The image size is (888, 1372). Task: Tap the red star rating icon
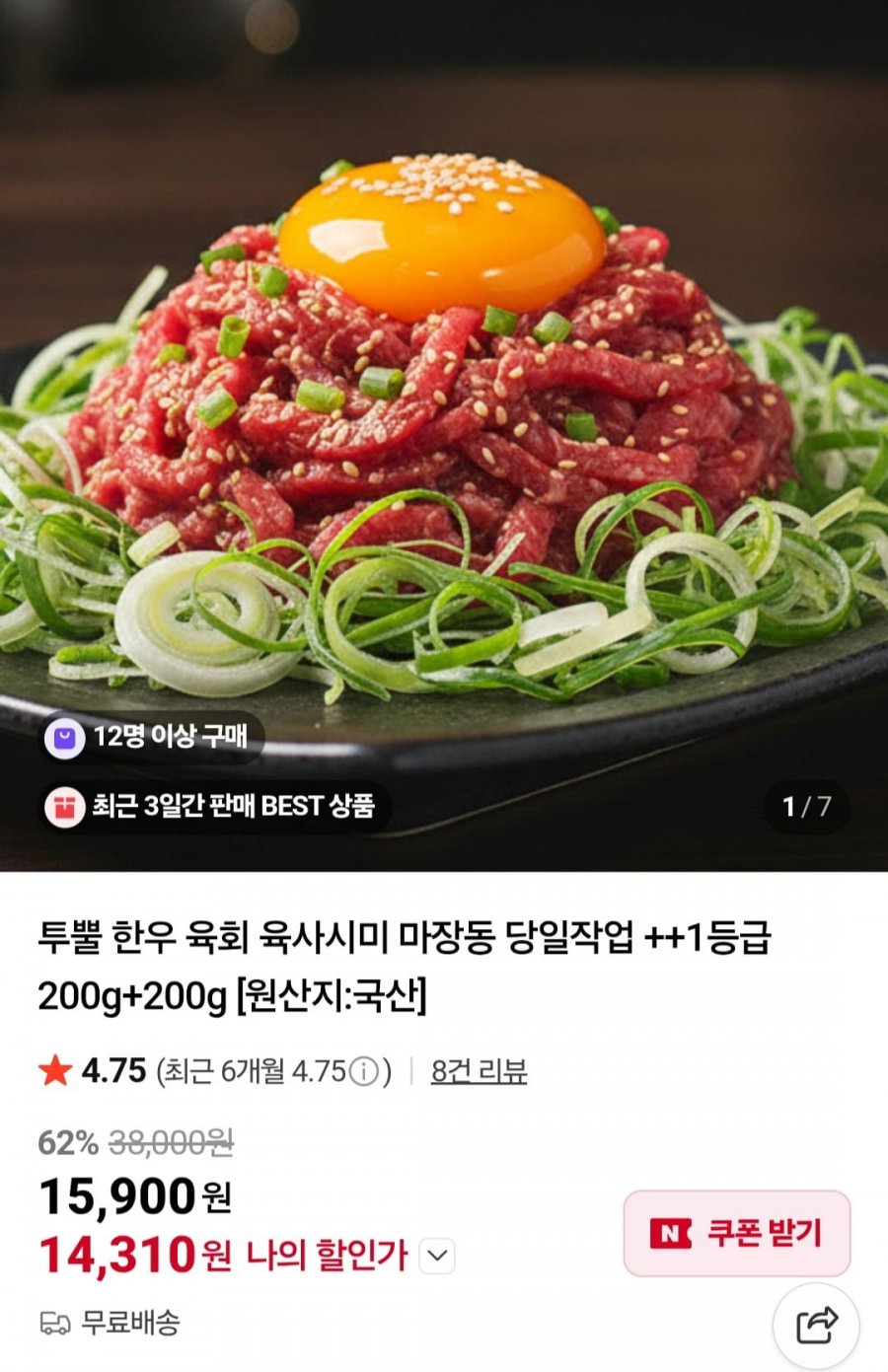56,1070
